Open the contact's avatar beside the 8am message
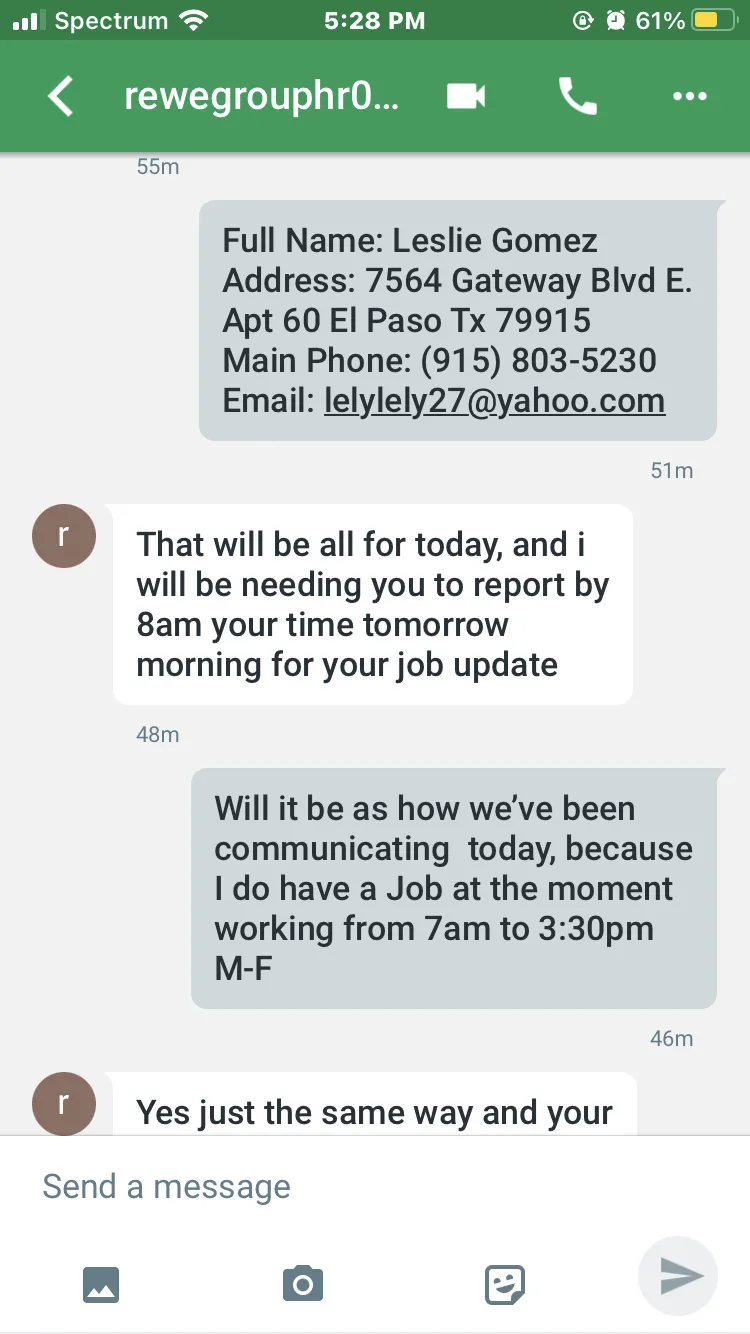 64,536
